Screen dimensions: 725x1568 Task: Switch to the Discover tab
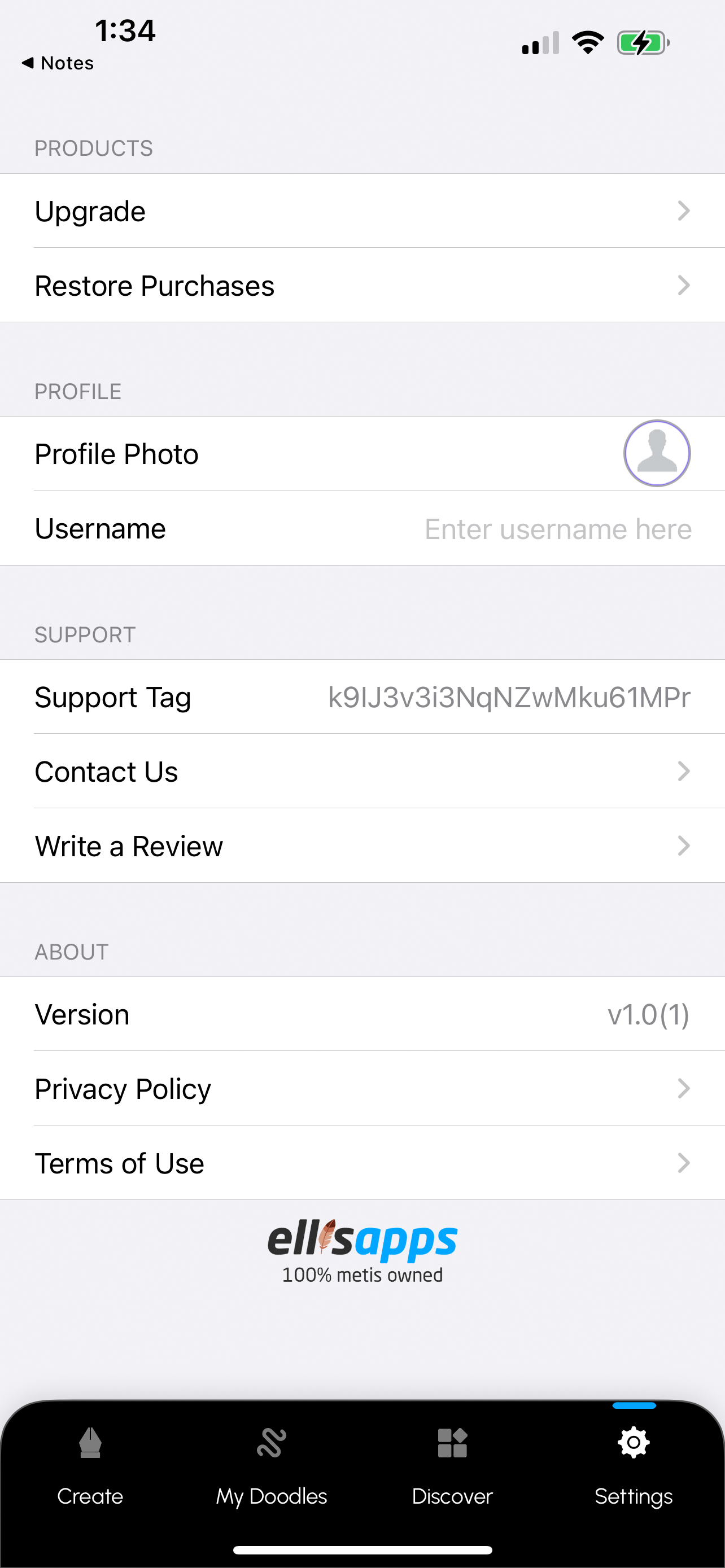452,1467
